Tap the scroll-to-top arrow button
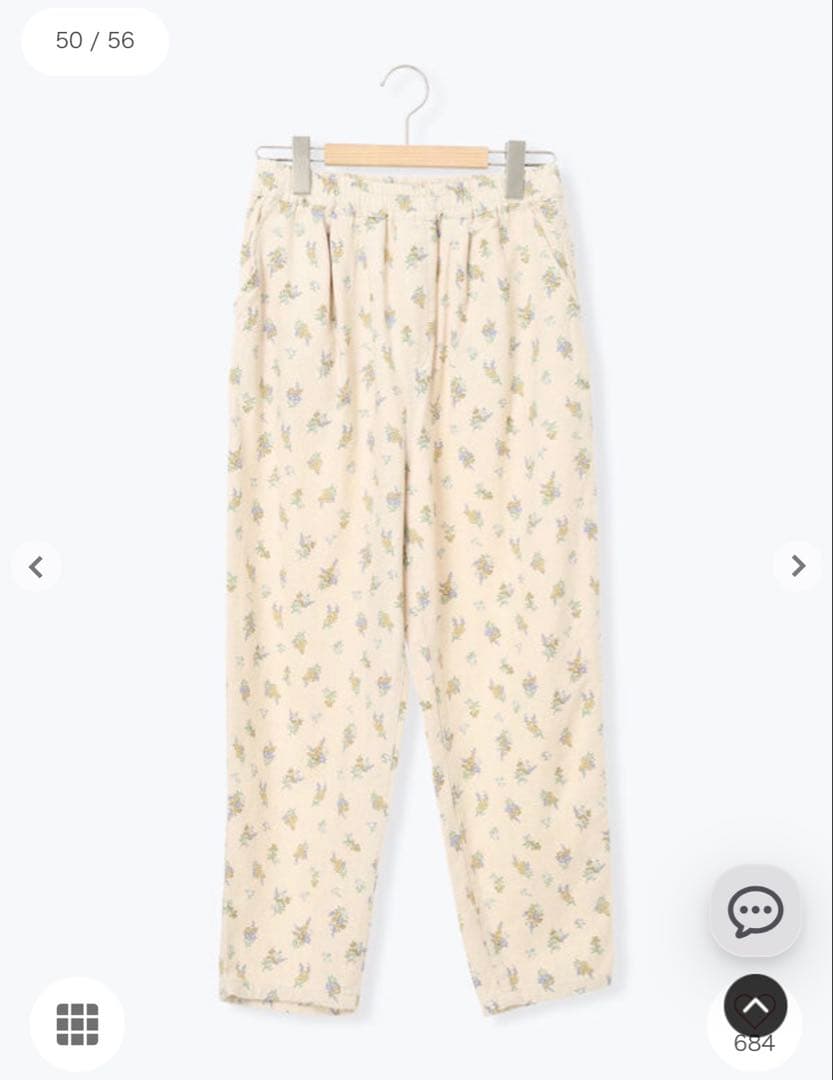Image resolution: width=833 pixels, height=1080 pixels. (755, 1006)
